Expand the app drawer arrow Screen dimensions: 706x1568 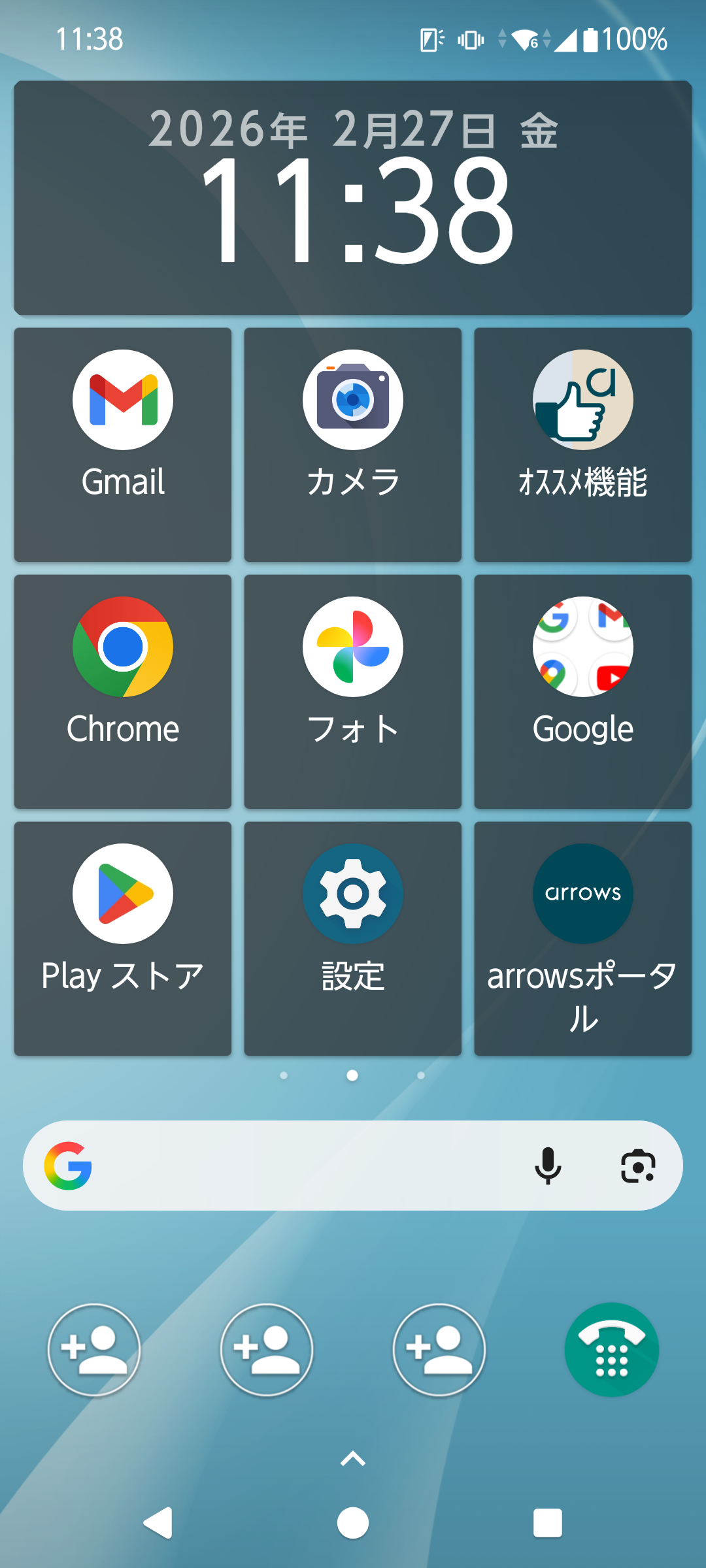pos(353,1459)
